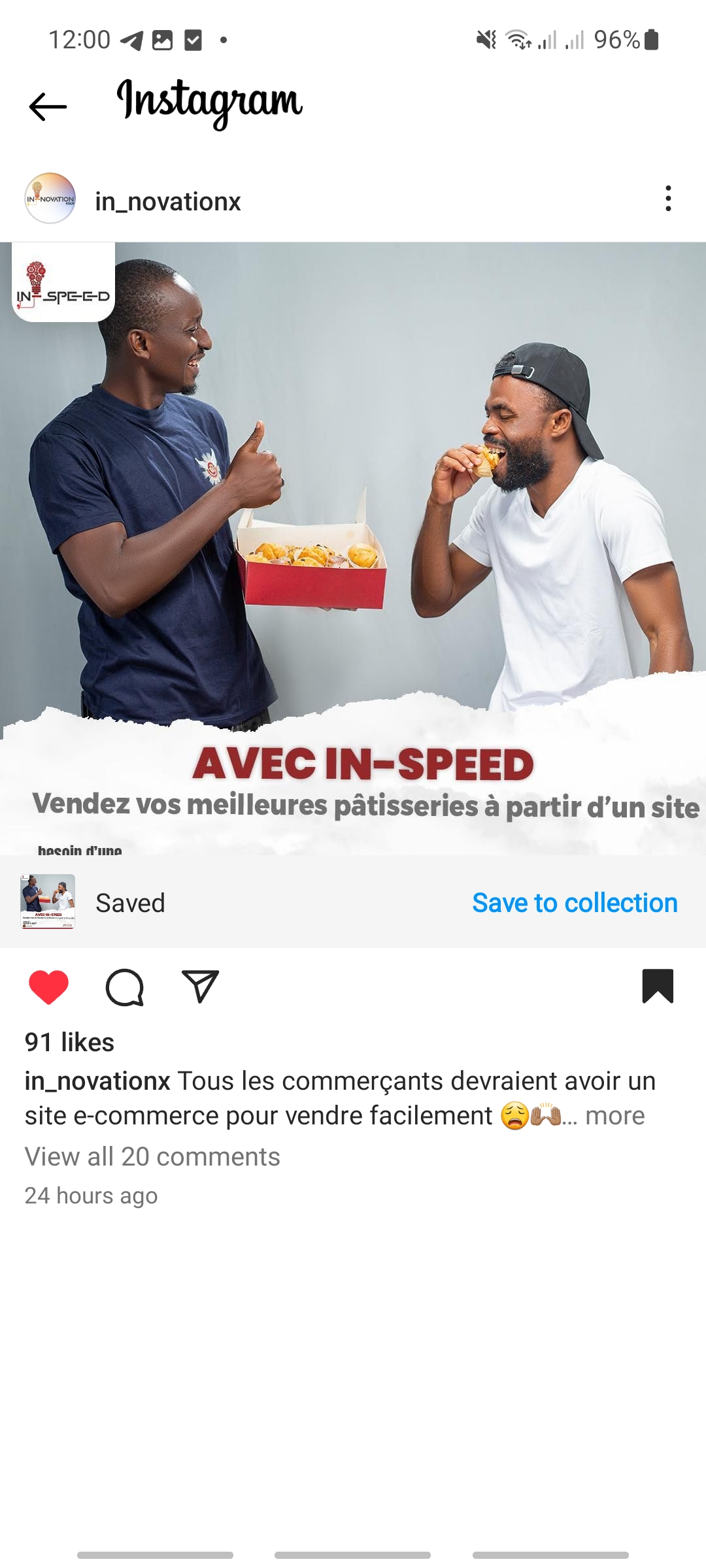
Task: Share the post via the paper plane icon
Action: pyautogui.click(x=200, y=987)
